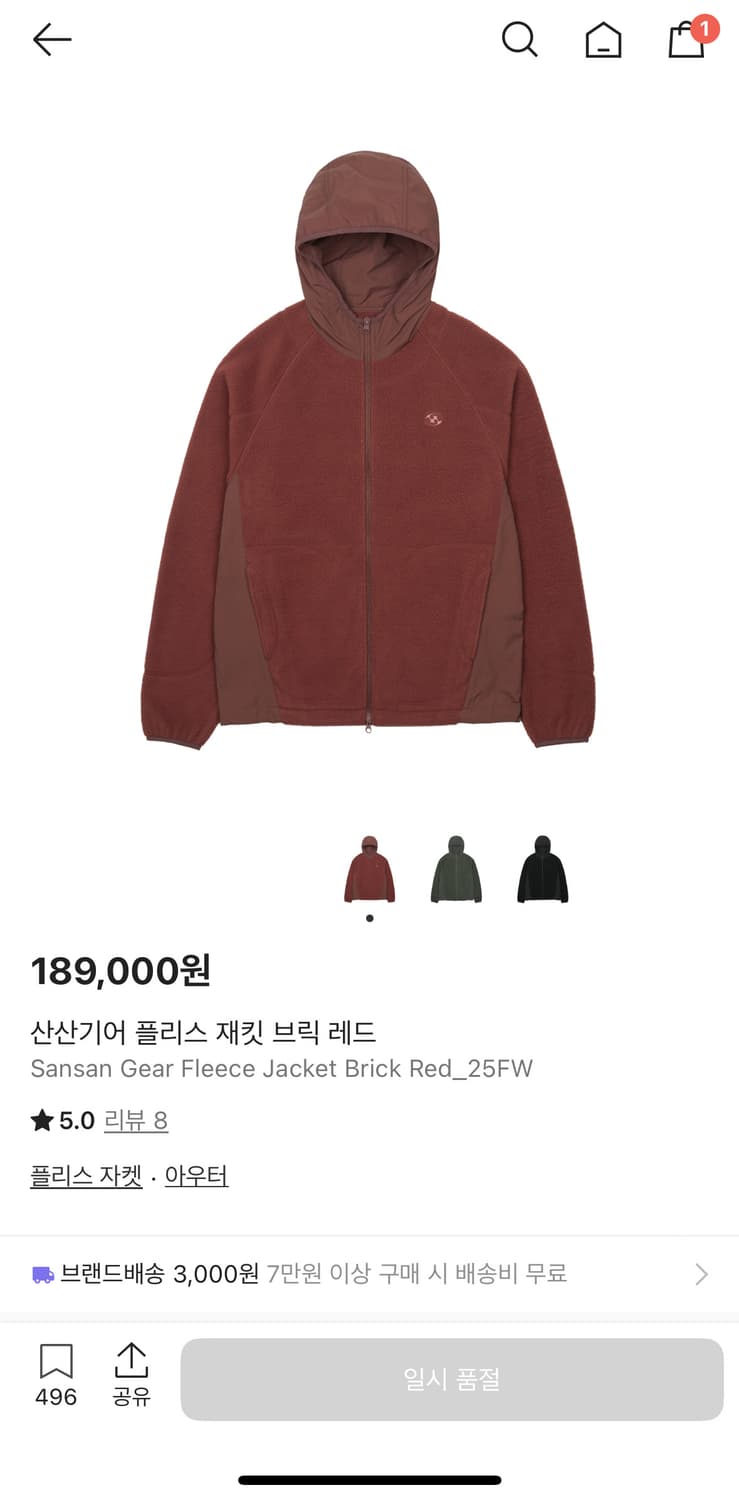Screen dimensions: 739x1500
Task: Click the delivery truck icon
Action: [43, 1272]
